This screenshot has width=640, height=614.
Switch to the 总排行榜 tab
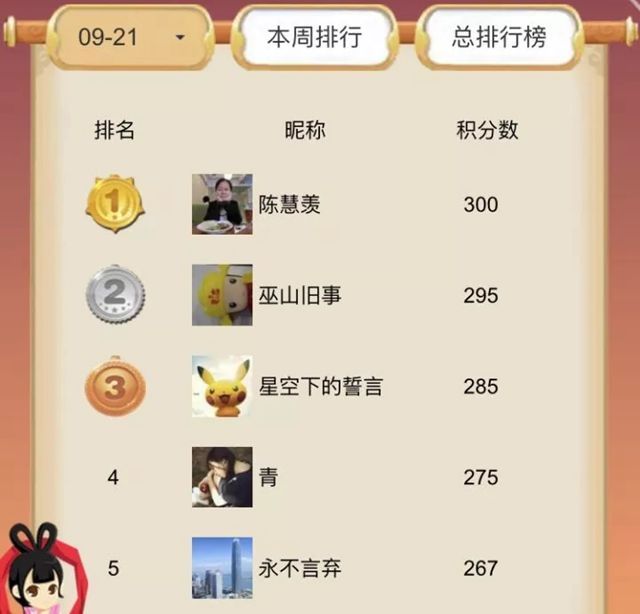pos(498,38)
